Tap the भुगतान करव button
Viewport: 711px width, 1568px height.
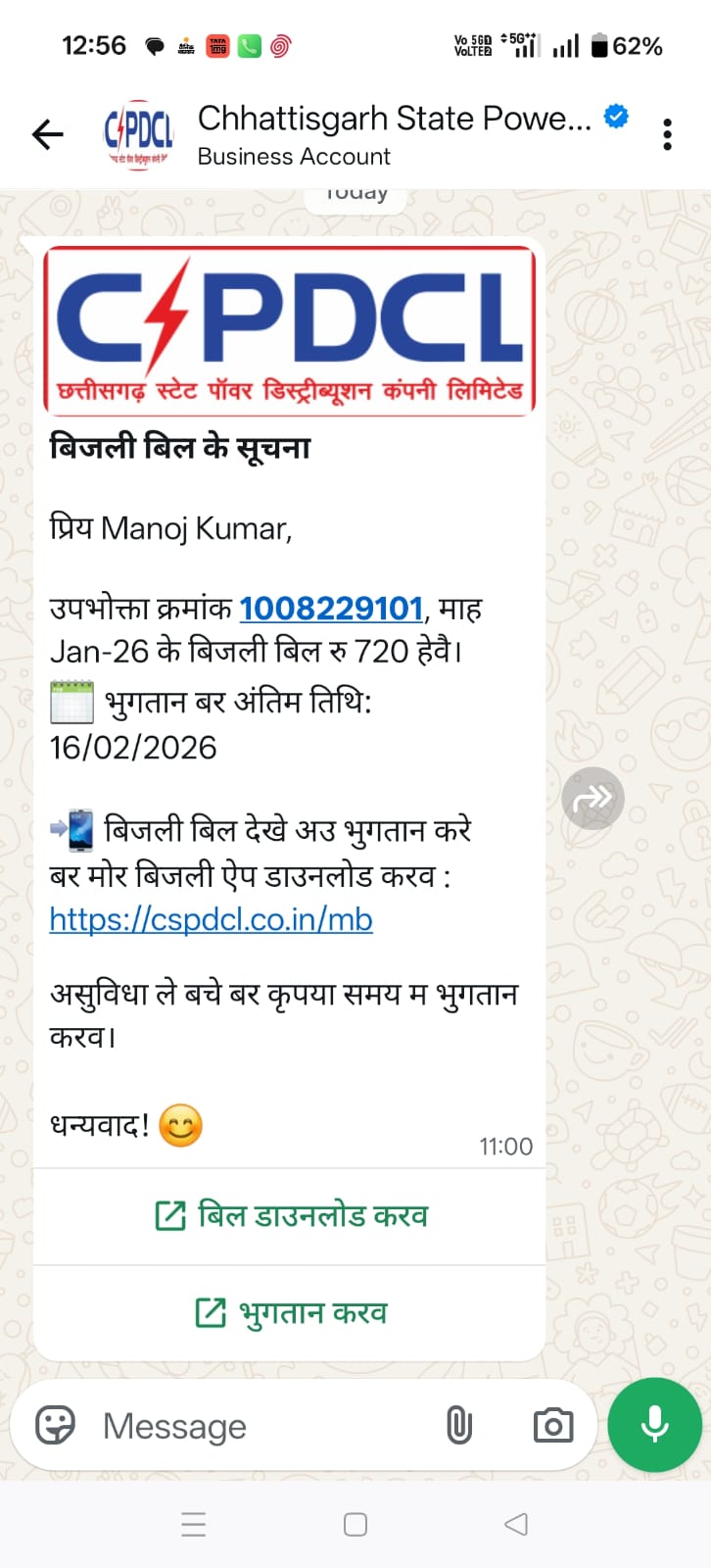point(289,1312)
